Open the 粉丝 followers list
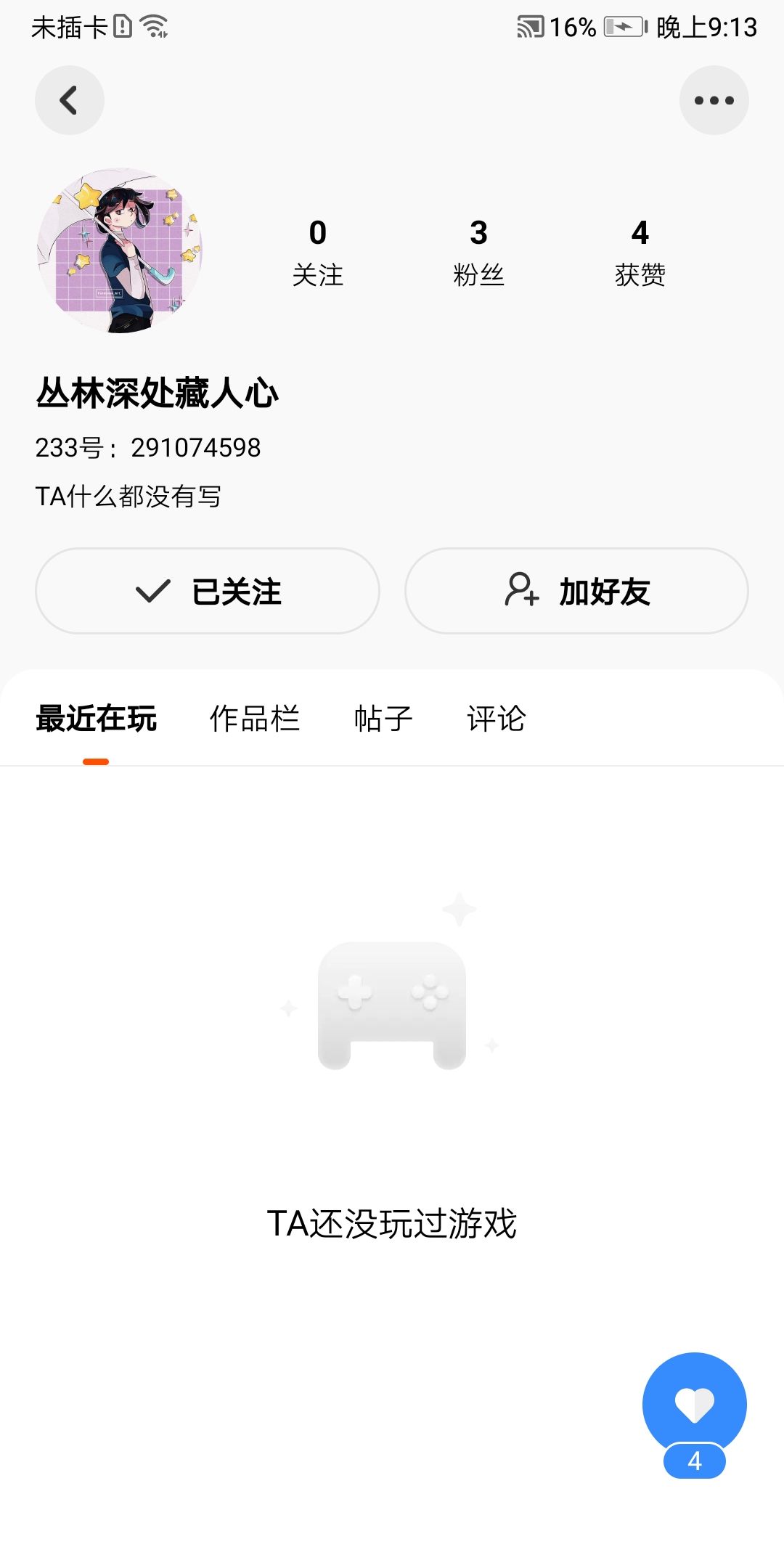This screenshot has width=784, height=1568. tap(478, 252)
